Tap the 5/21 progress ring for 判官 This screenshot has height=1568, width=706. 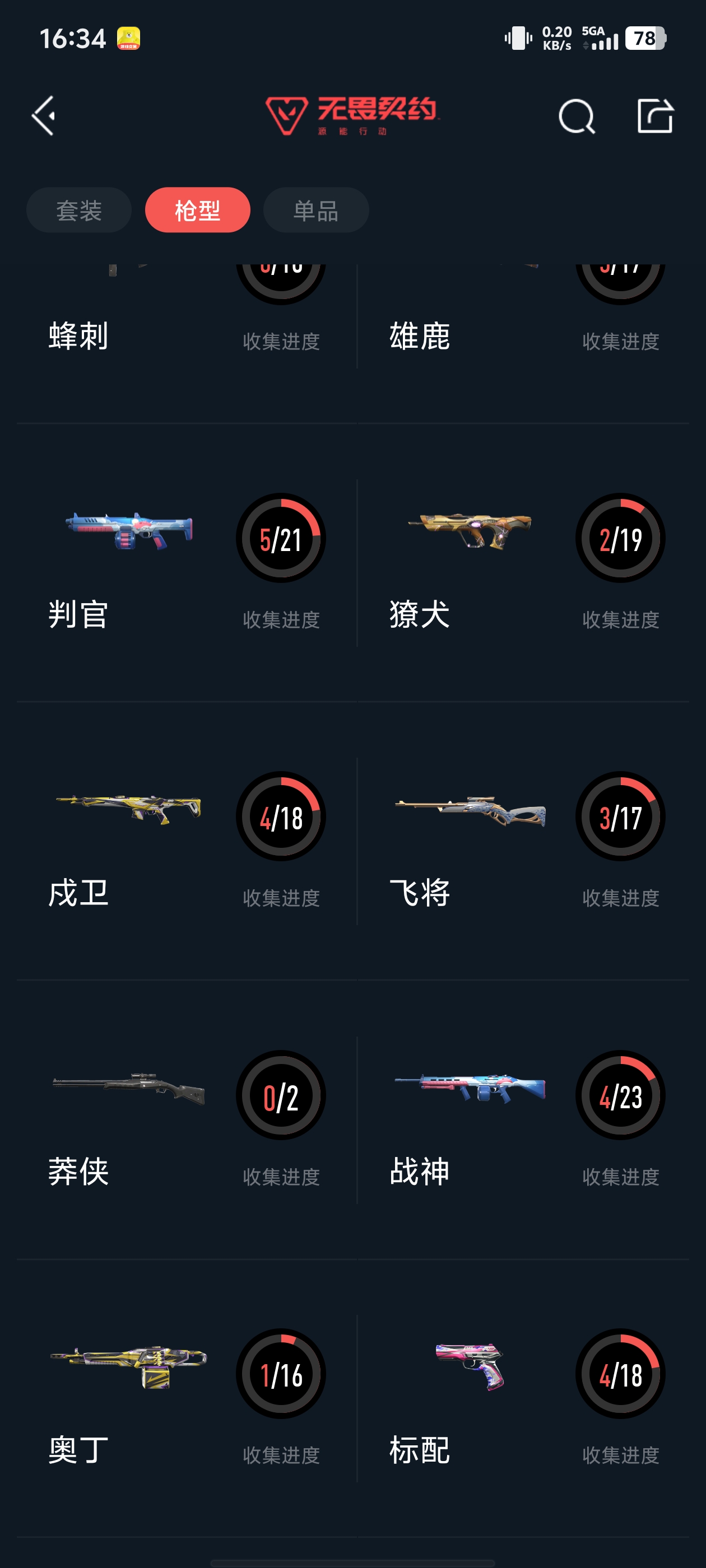click(x=280, y=539)
